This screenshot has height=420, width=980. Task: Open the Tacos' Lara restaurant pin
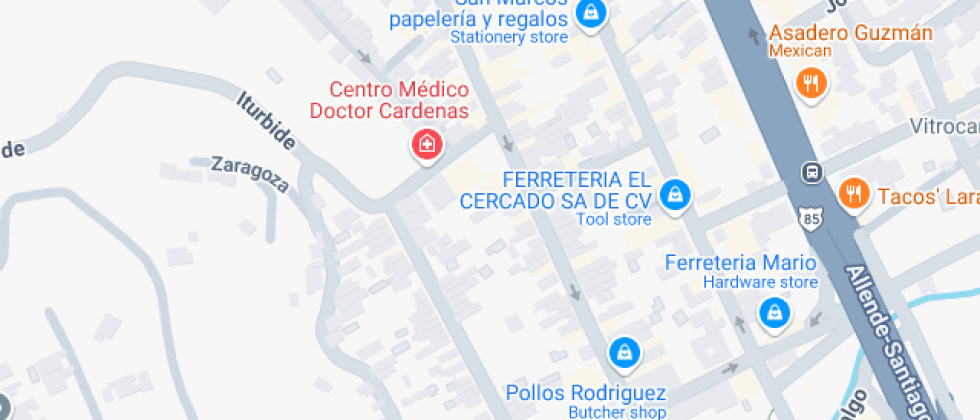[x=852, y=193]
